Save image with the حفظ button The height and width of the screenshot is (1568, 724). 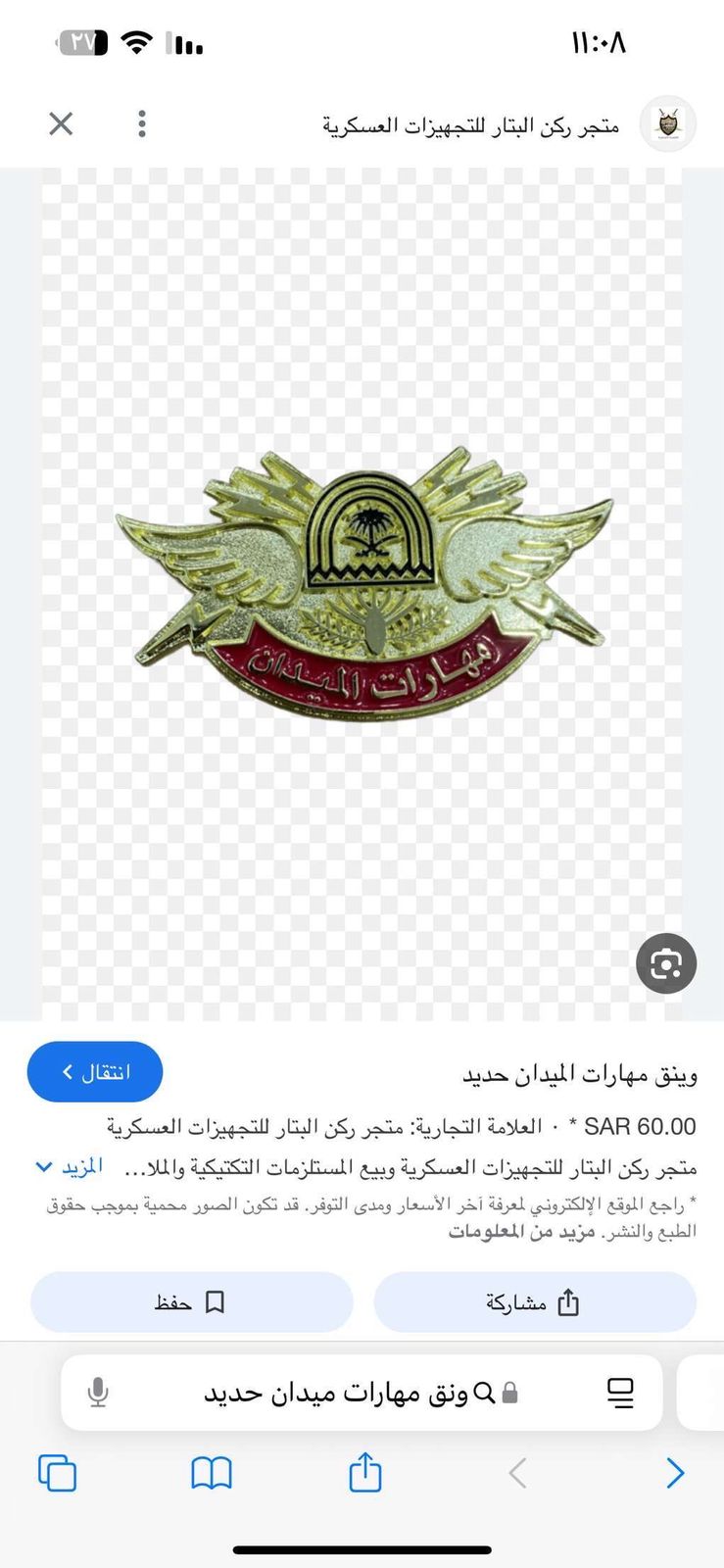coord(191,1302)
